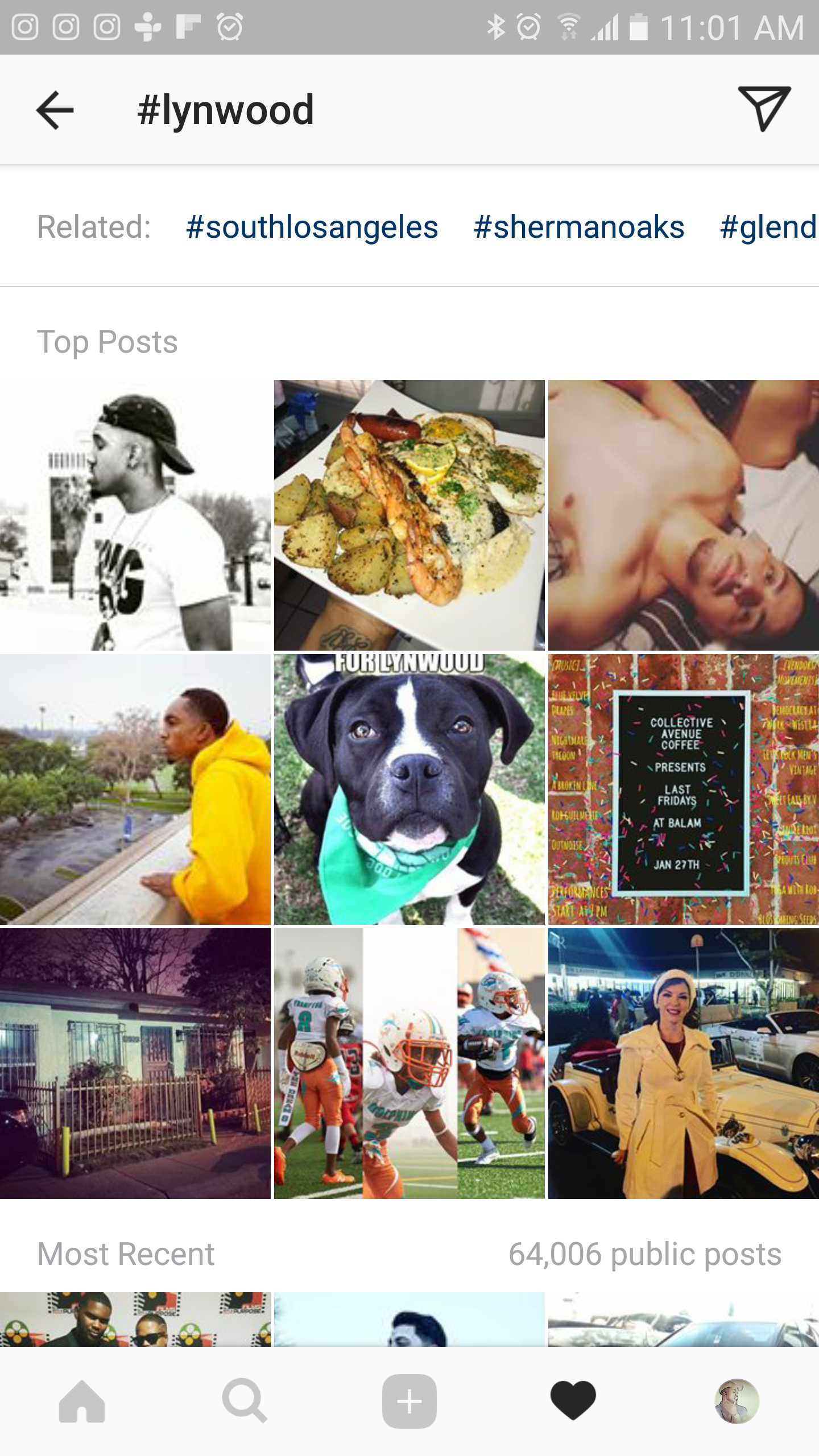Image resolution: width=819 pixels, height=1456 pixels.
Task: Open the black-and-white man in cap post
Action: [x=135, y=515]
